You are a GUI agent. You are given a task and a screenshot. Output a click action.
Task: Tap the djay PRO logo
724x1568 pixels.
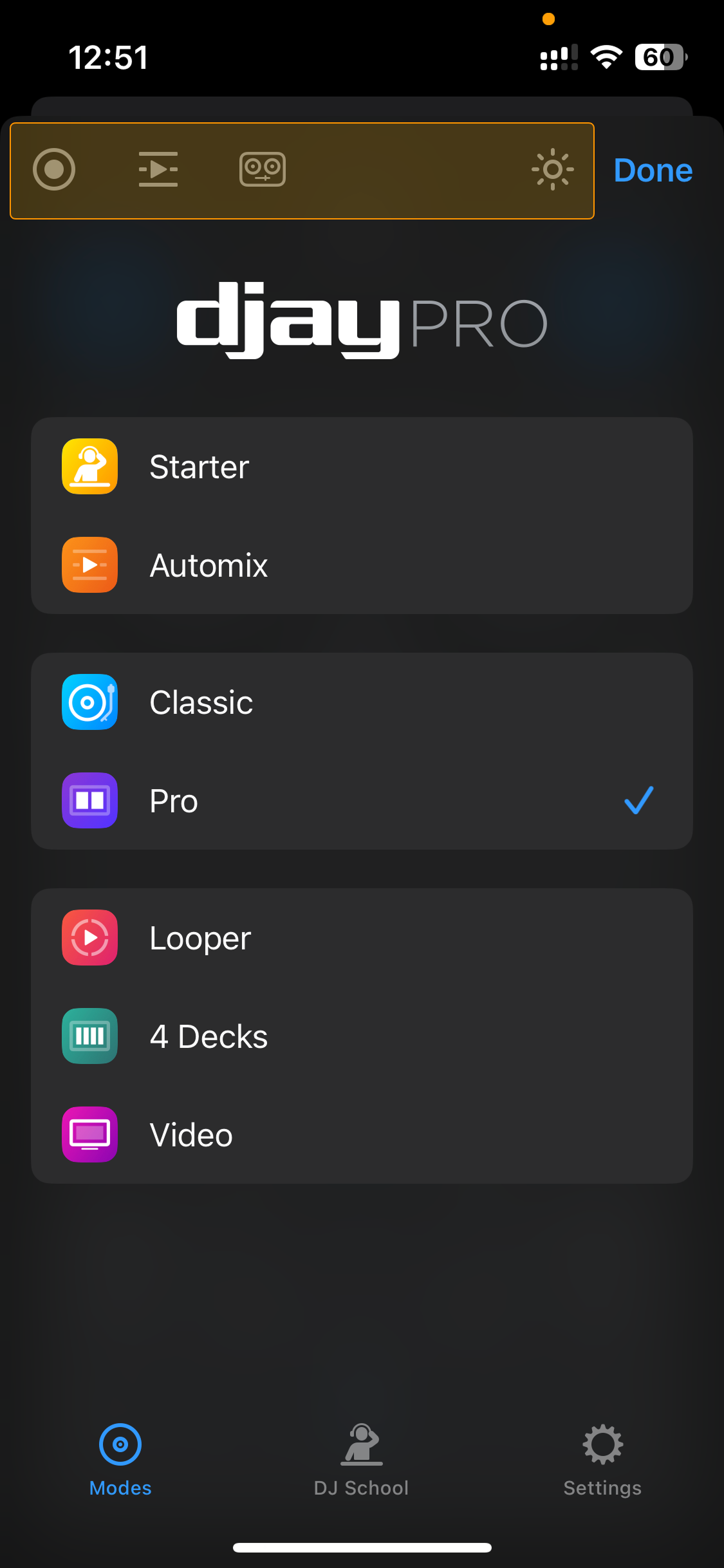point(362,320)
